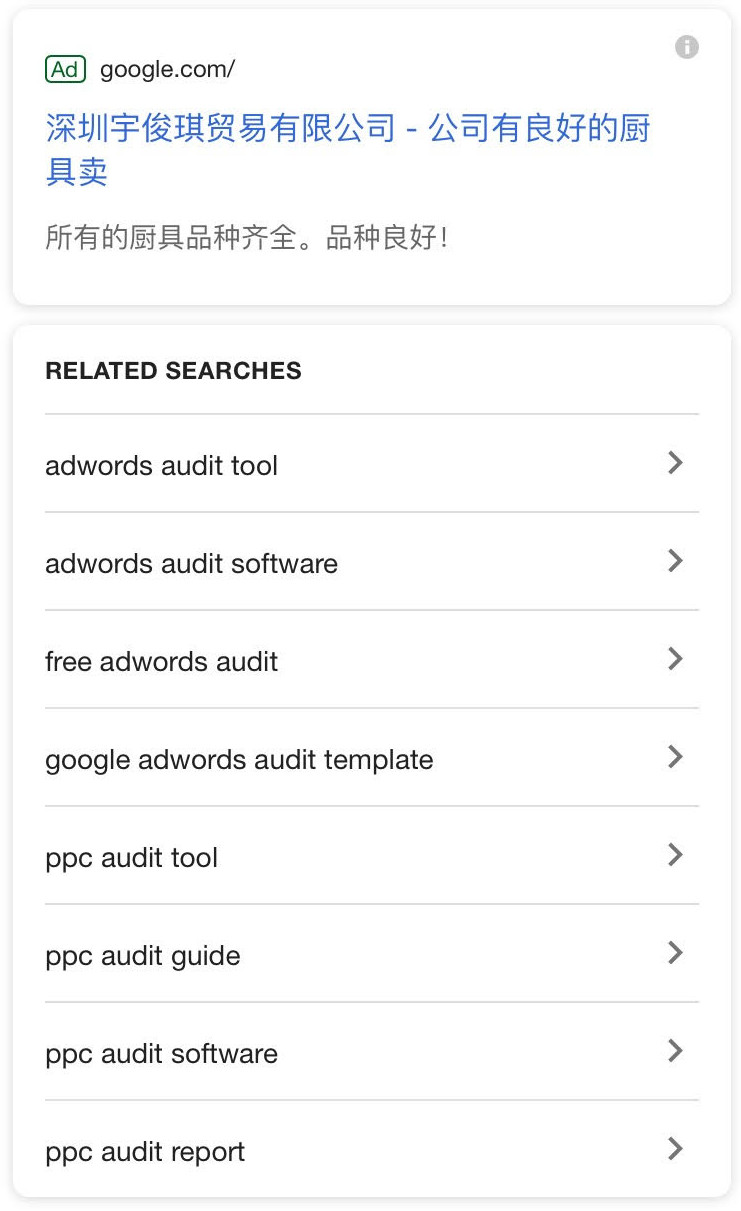The width and height of the screenshot is (741, 1211).
Task: Search for ppc audit report
Action: click(x=144, y=1151)
